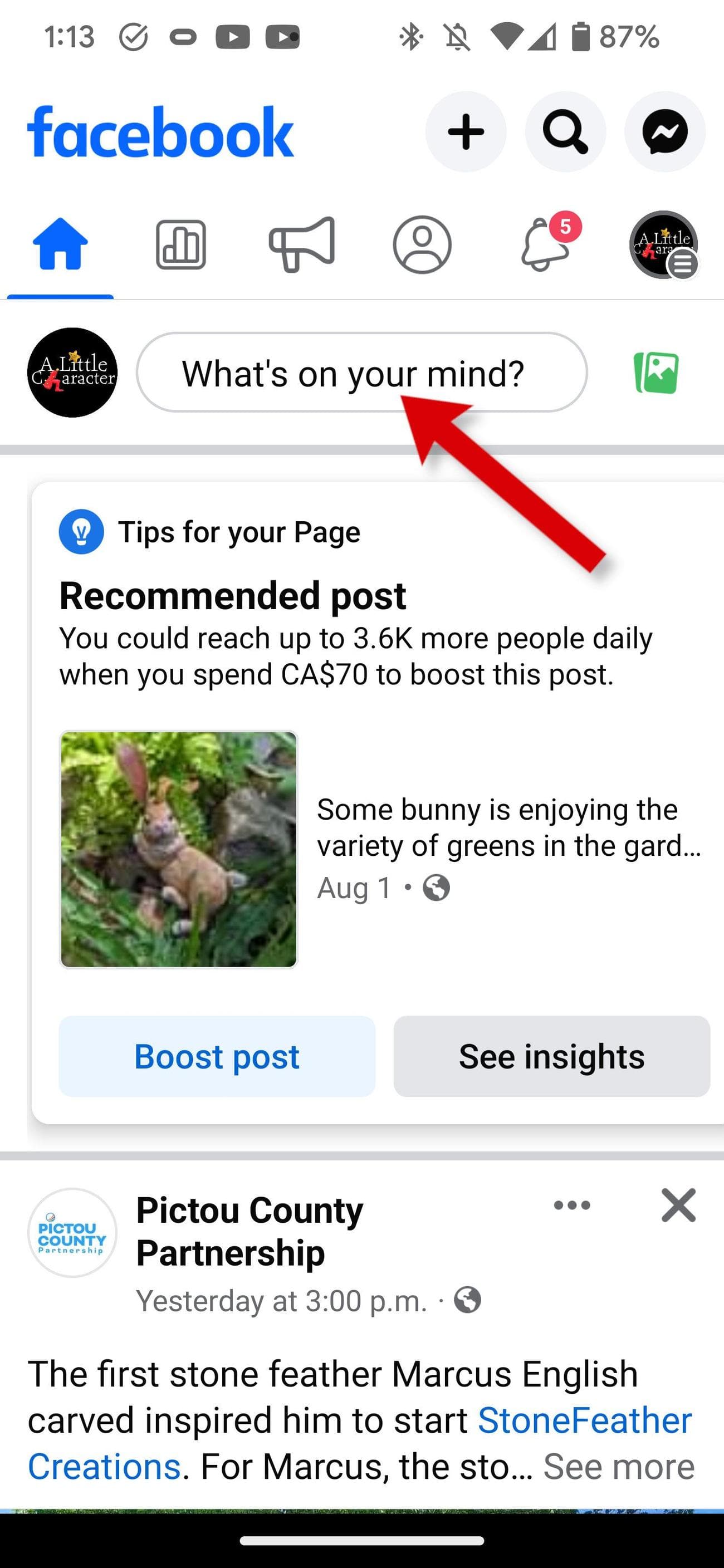
Task: Open Facebook search
Action: click(565, 131)
